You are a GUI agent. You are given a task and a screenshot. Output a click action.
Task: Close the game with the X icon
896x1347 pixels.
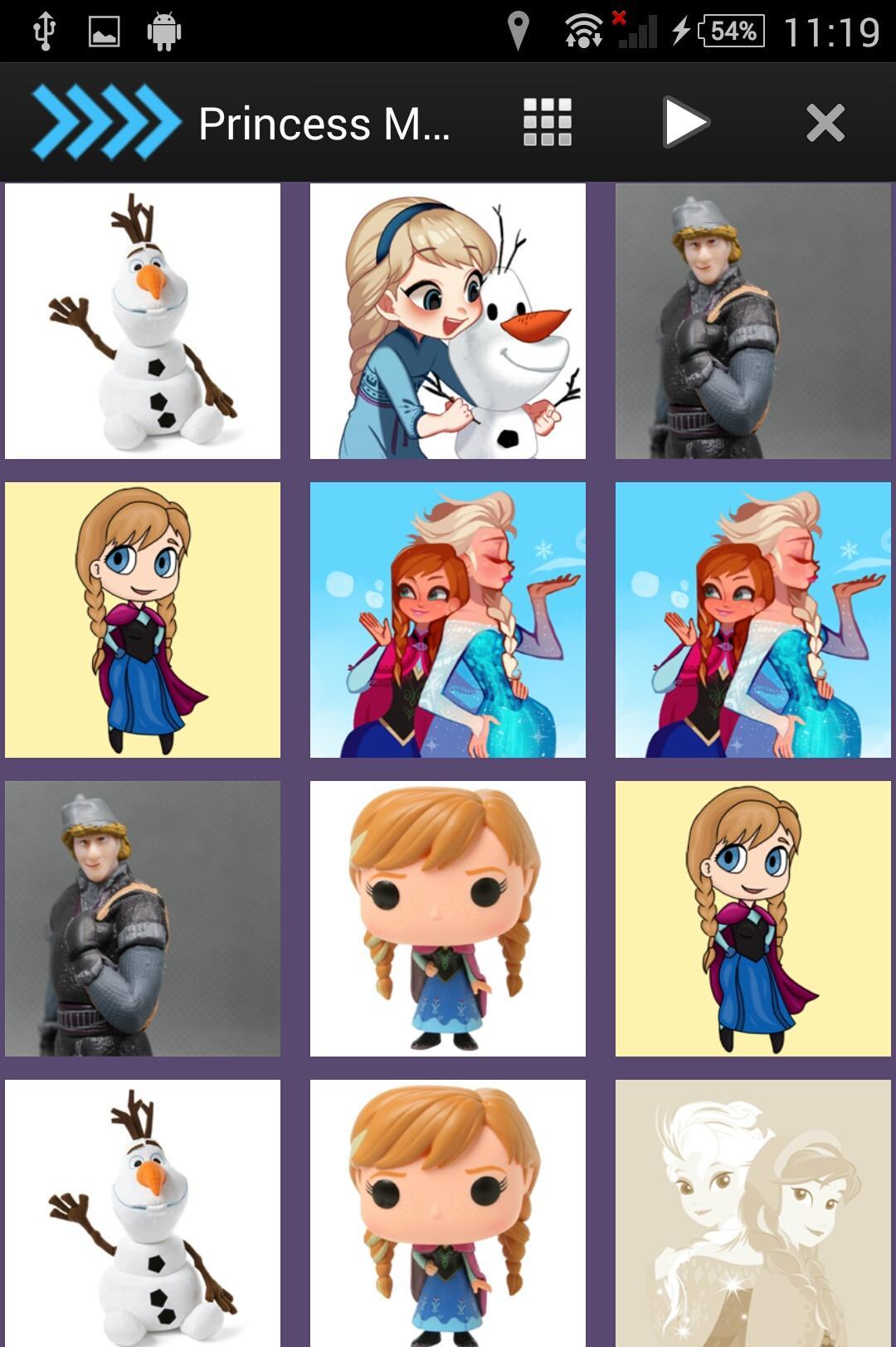(825, 123)
